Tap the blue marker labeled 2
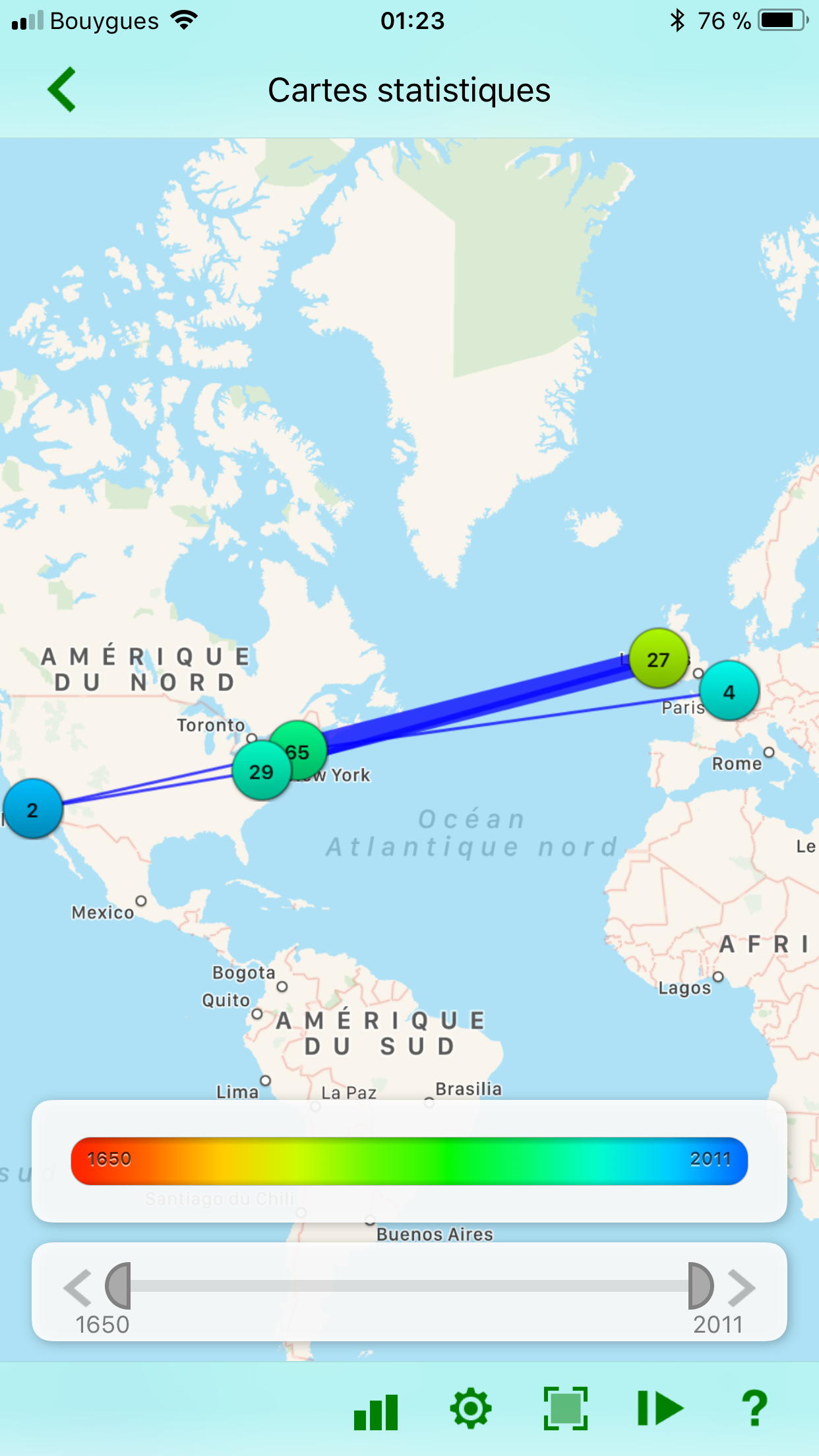Image resolution: width=819 pixels, height=1456 pixels. click(33, 809)
